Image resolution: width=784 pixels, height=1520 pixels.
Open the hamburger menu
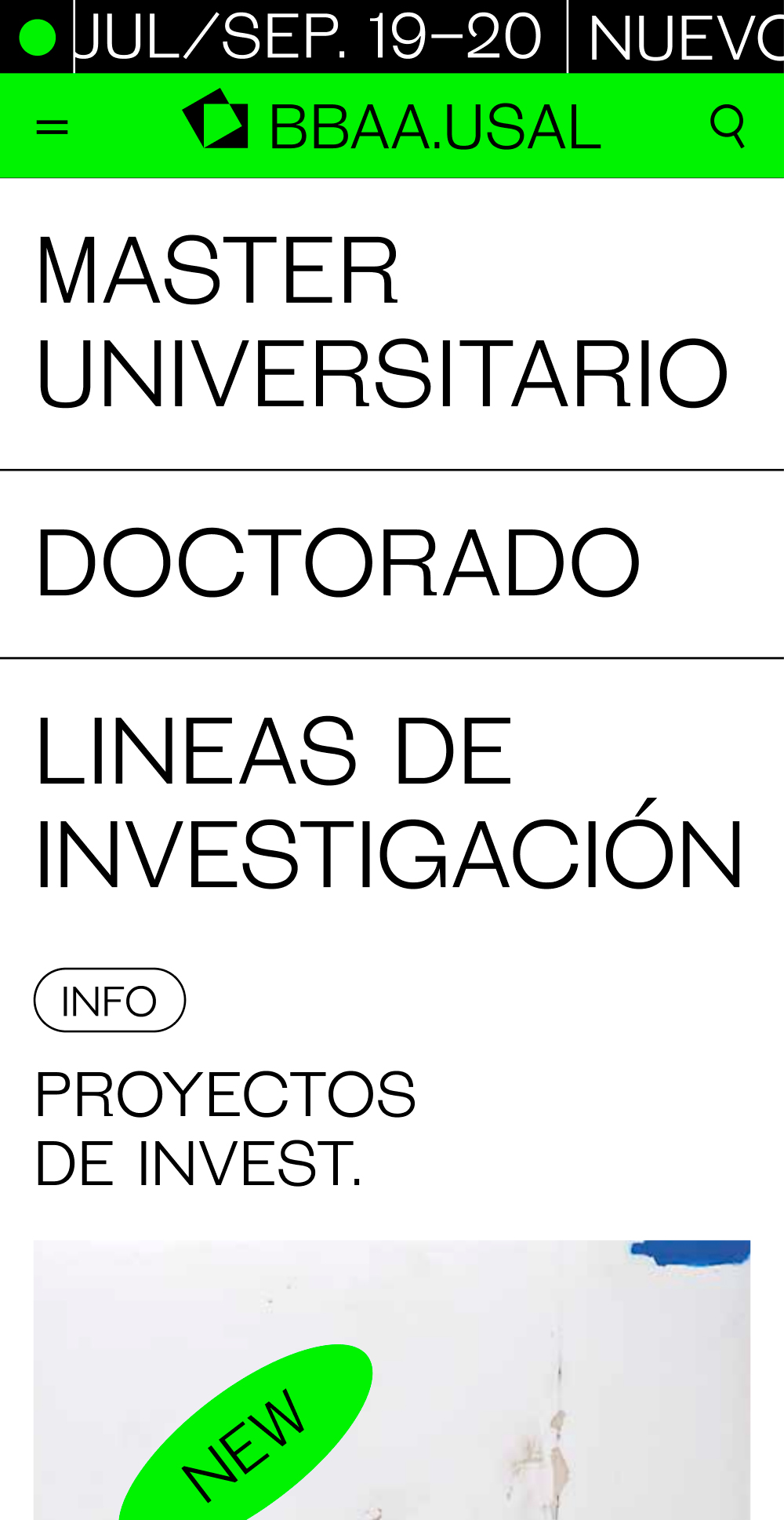[x=53, y=127]
